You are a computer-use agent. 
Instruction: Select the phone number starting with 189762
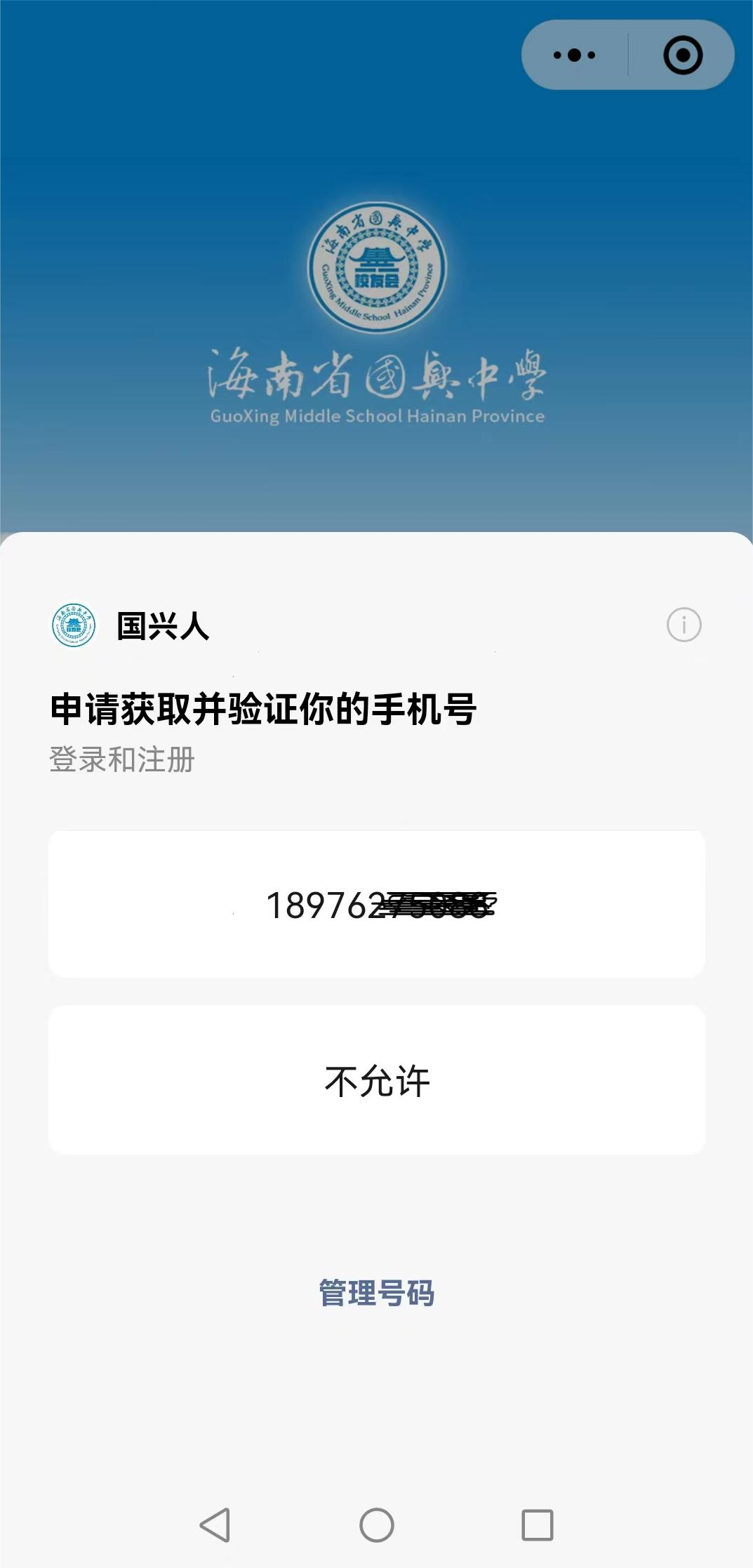click(x=377, y=904)
